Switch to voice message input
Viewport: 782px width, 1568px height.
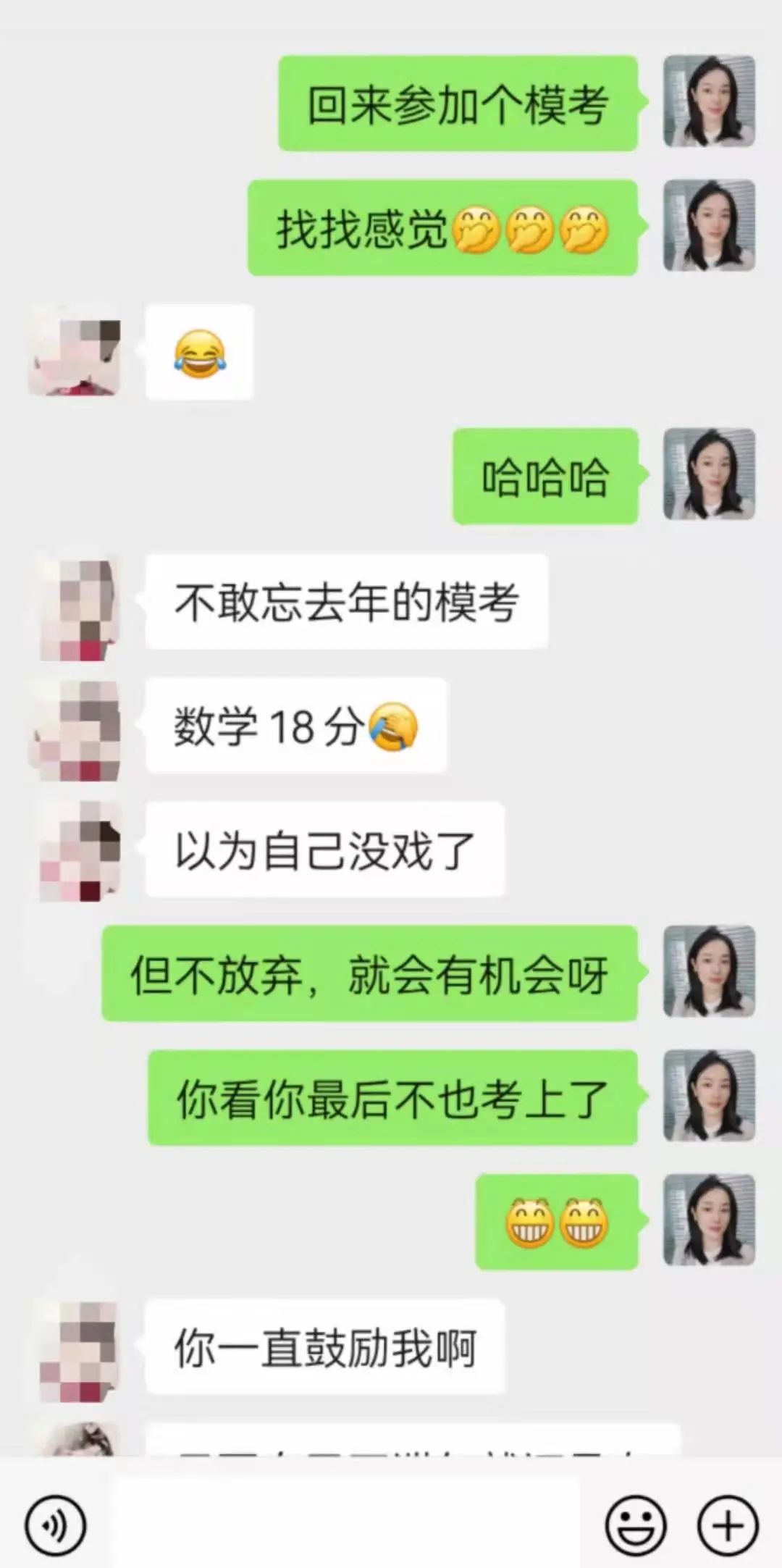[56, 1525]
